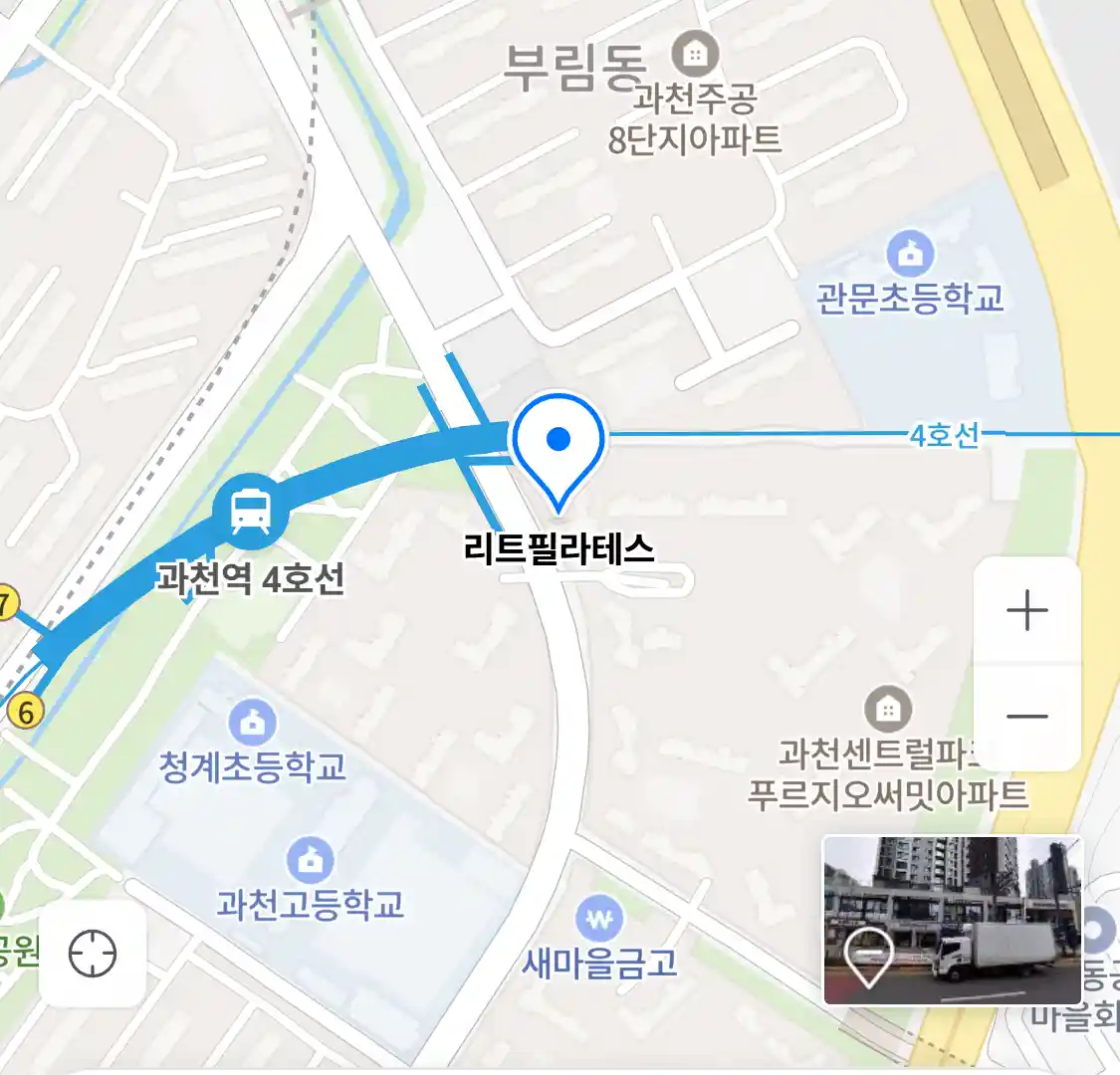
Task: Open the street view thumbnail
Action: point(952,920)
